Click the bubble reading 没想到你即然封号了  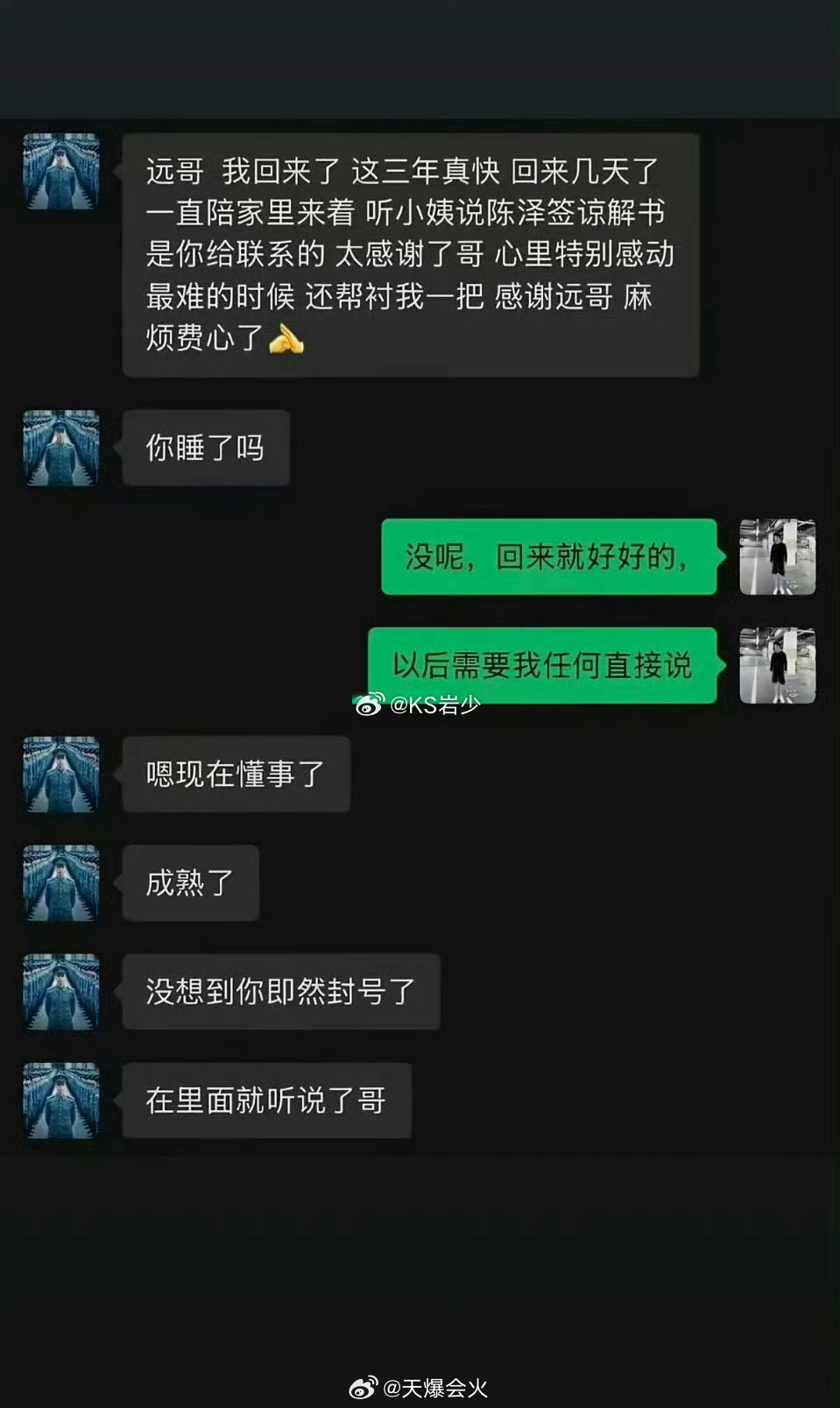[x=281, y=991]
